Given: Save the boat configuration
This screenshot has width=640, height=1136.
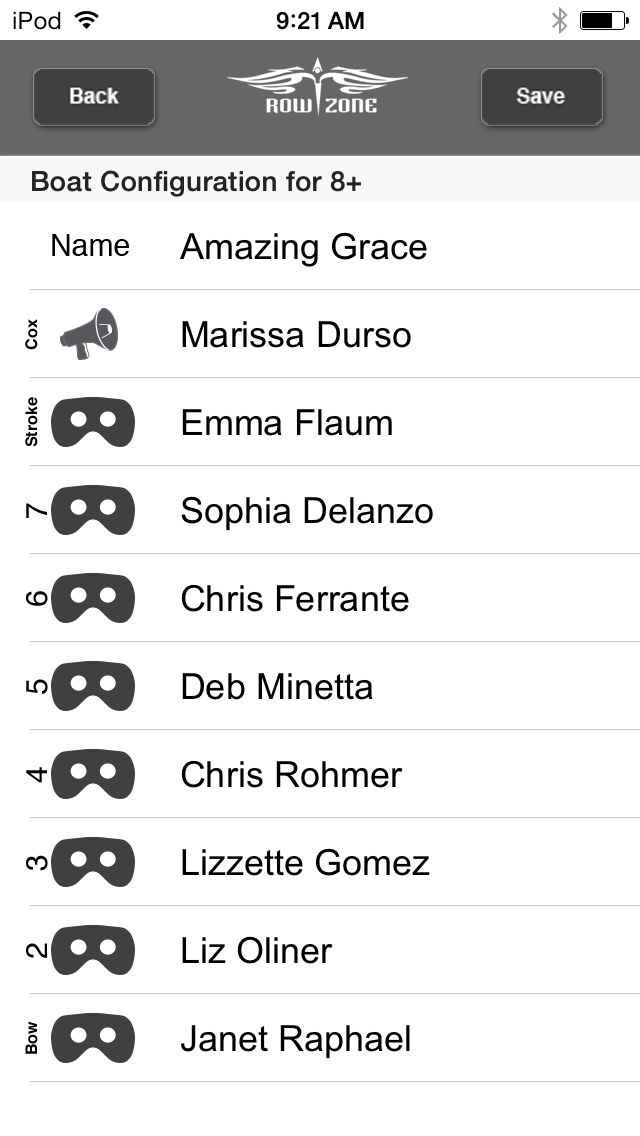Looking at the screenshot, I should (541, 97).
